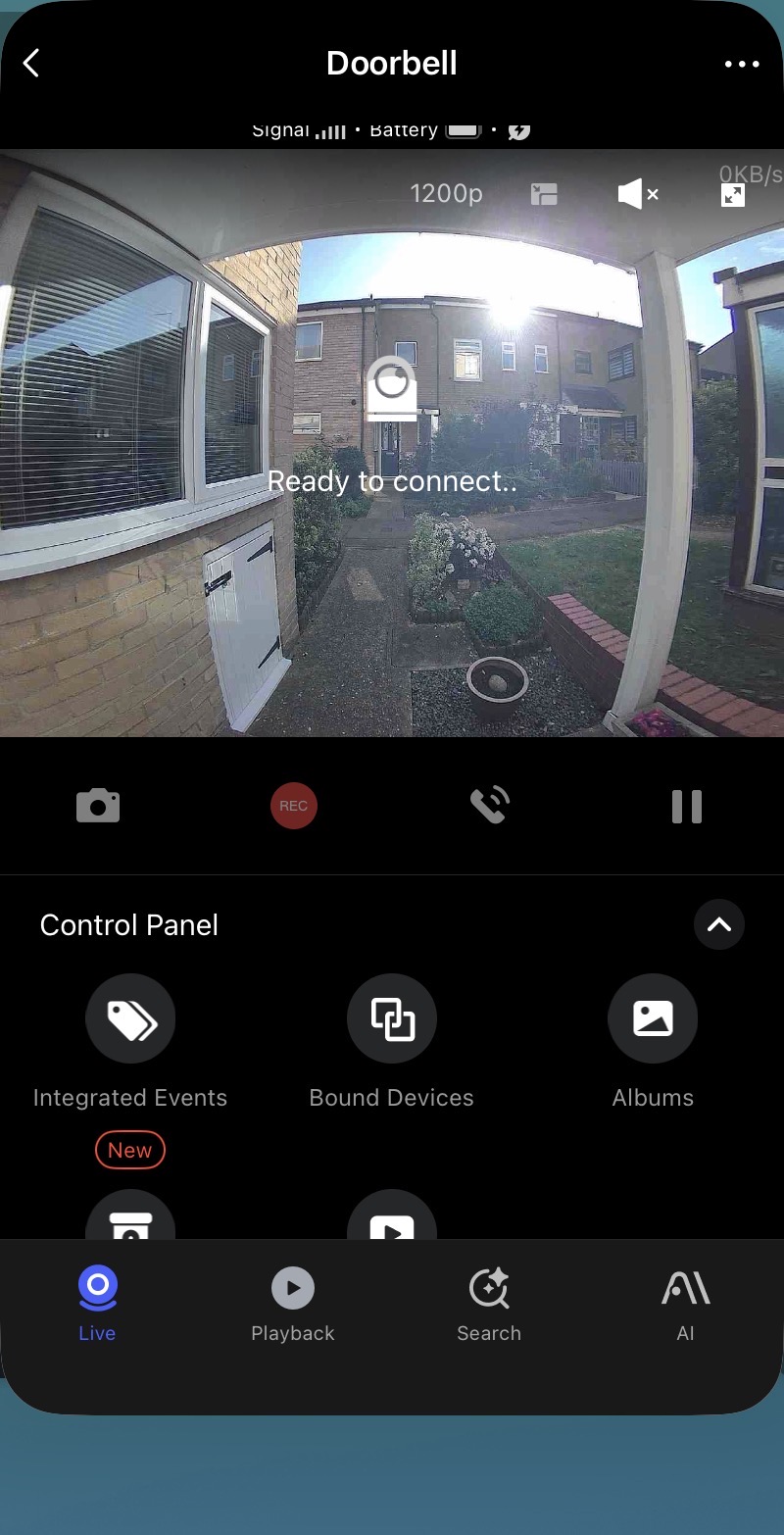Collapse the Control Panel section
784x1535 pixels.
point(718,924)
